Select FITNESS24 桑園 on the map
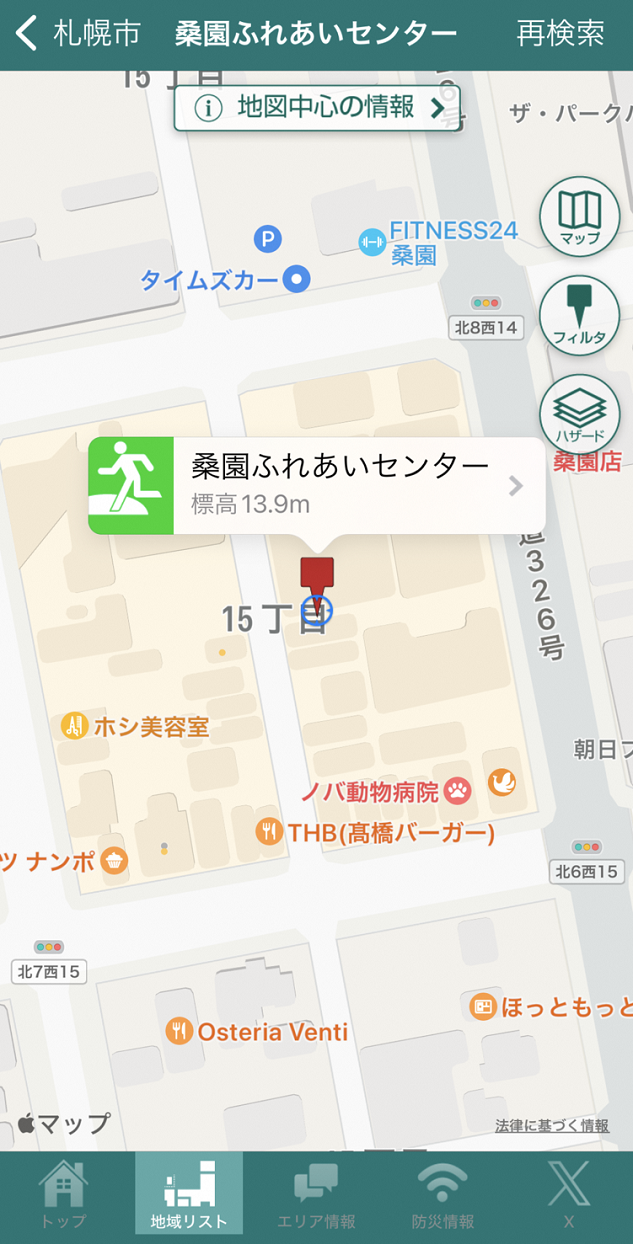 (372, 242)
